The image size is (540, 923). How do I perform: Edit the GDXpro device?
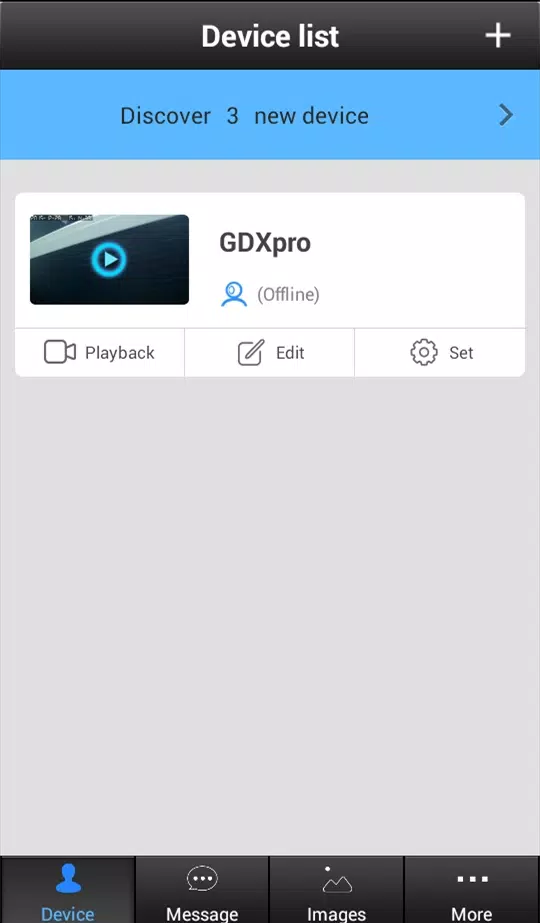coord(270,353)
